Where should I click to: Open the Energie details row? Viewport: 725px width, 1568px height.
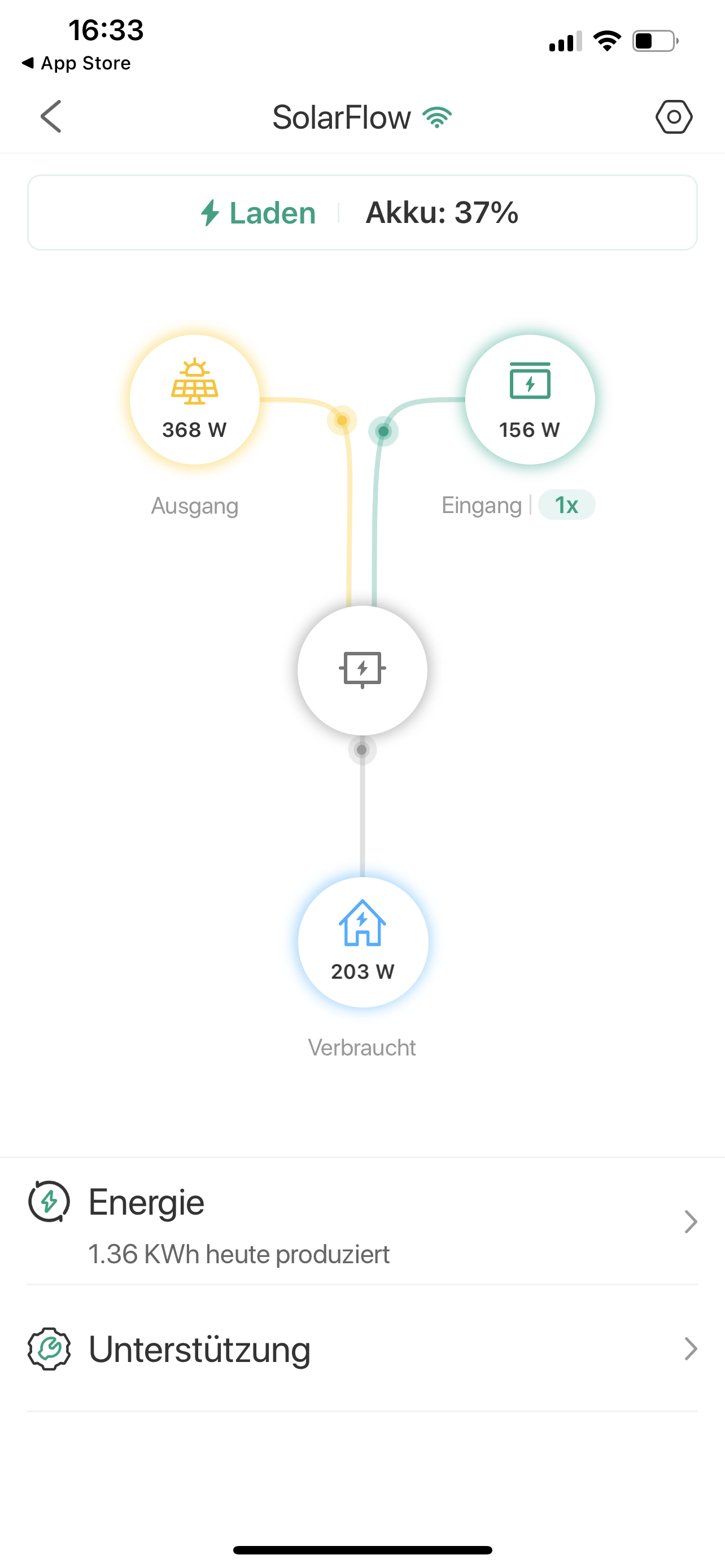pyautogui.click(x=362, y=1221)
